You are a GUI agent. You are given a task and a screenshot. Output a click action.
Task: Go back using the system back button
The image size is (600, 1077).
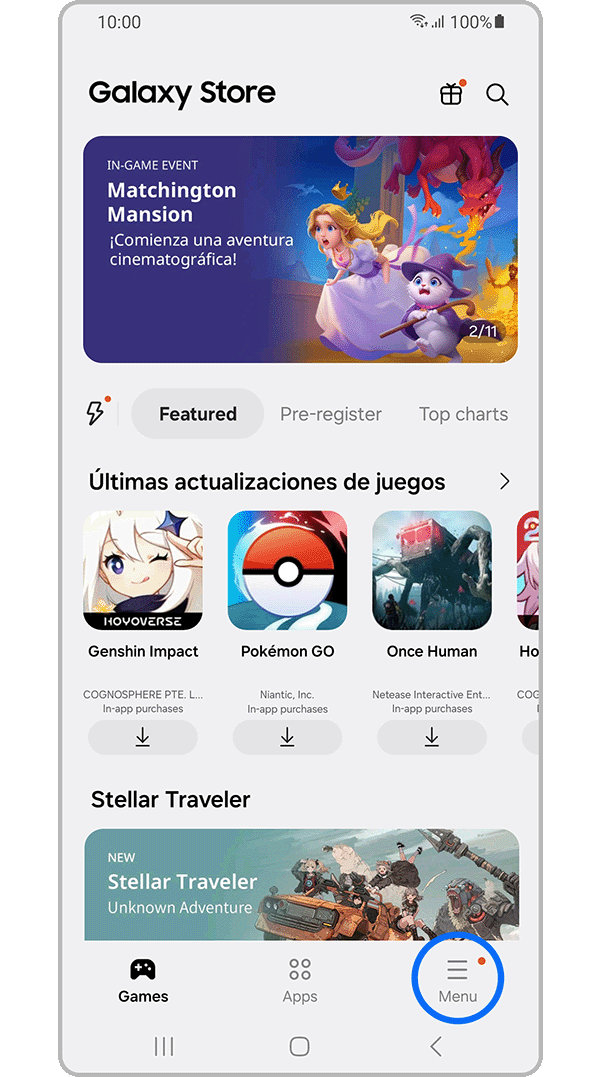[436, 1046]
